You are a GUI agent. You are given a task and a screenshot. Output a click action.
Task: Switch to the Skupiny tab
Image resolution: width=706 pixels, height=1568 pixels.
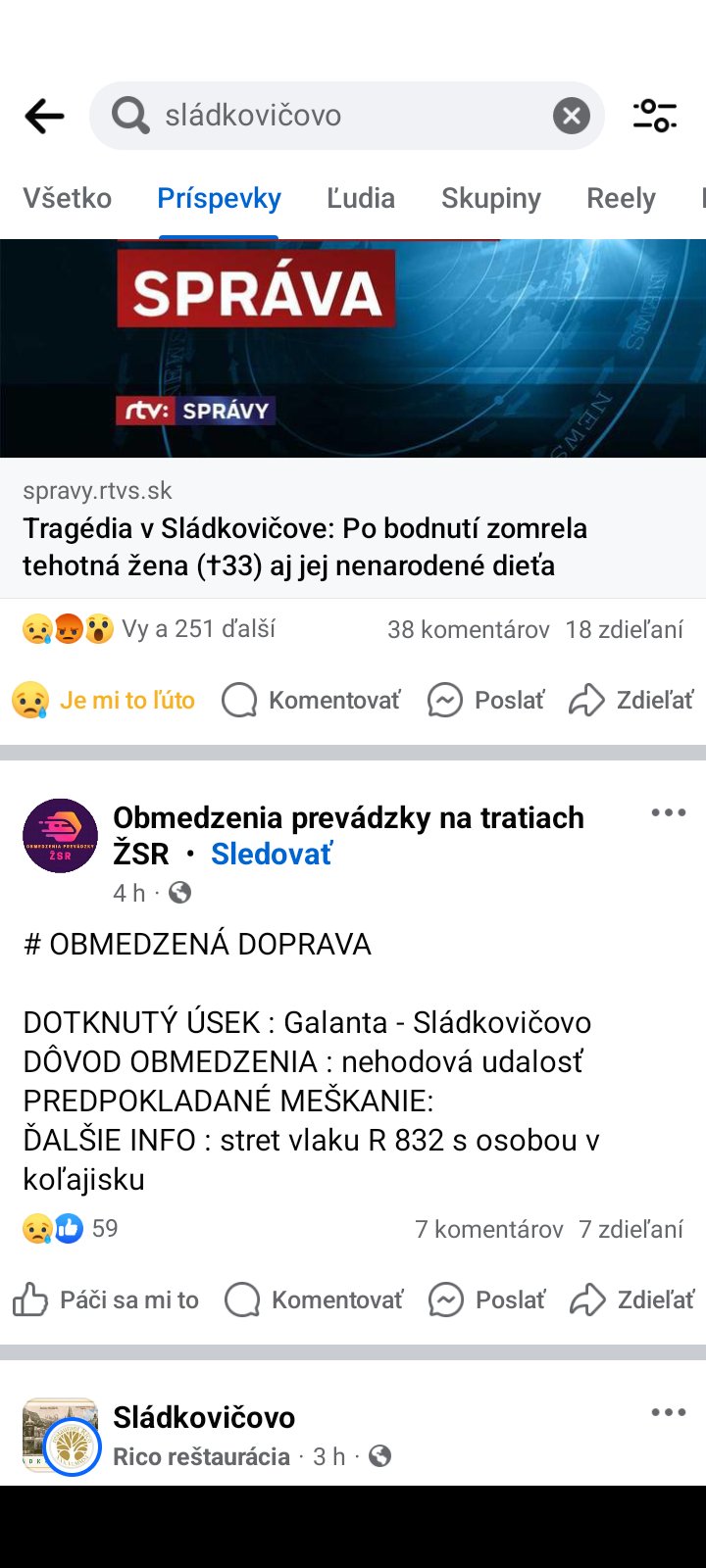pos(490,198)
